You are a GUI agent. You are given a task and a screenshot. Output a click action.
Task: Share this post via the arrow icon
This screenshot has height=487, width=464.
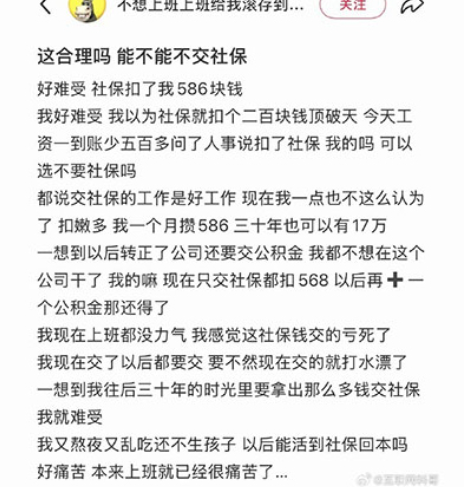(x=412, y=6)
